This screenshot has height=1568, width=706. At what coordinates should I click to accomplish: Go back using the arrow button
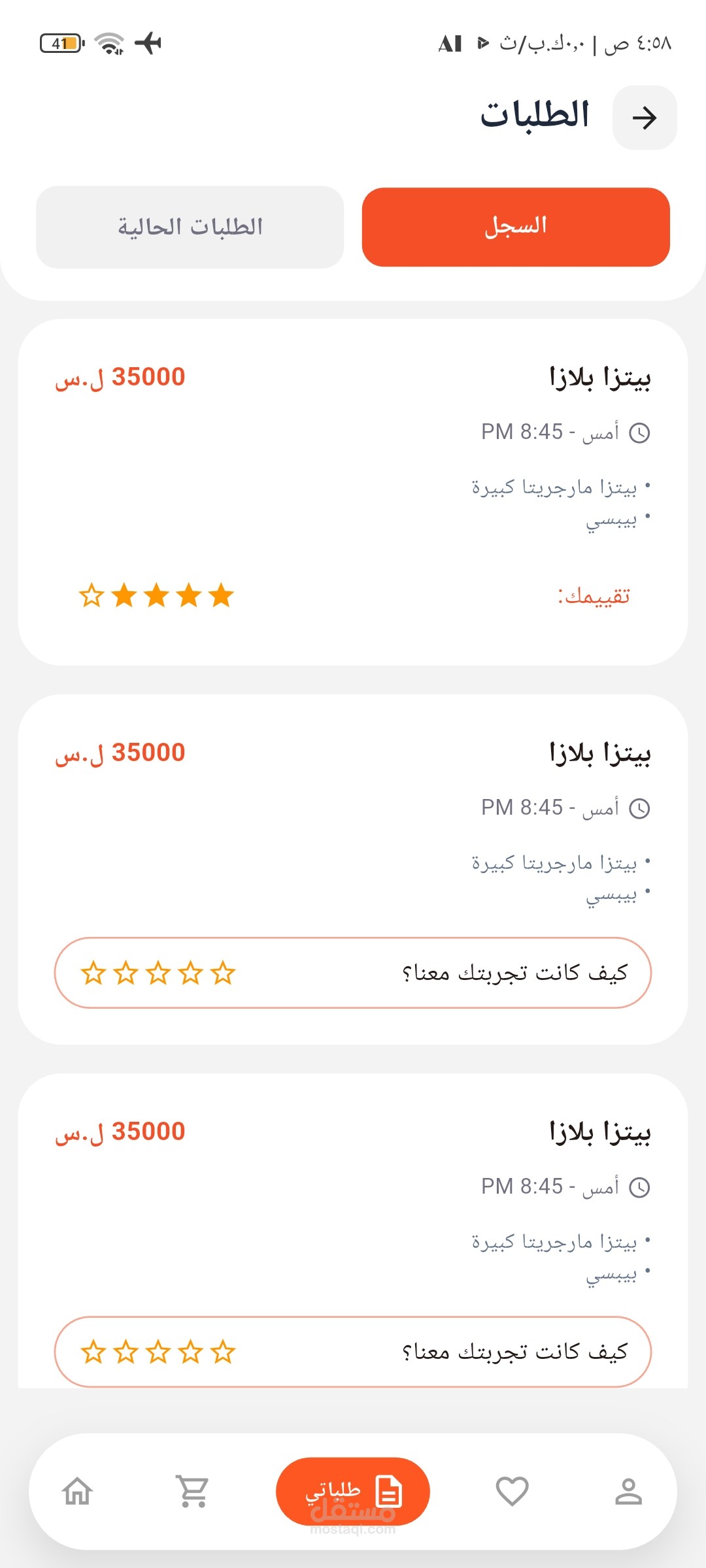click(x=645, y=118)
